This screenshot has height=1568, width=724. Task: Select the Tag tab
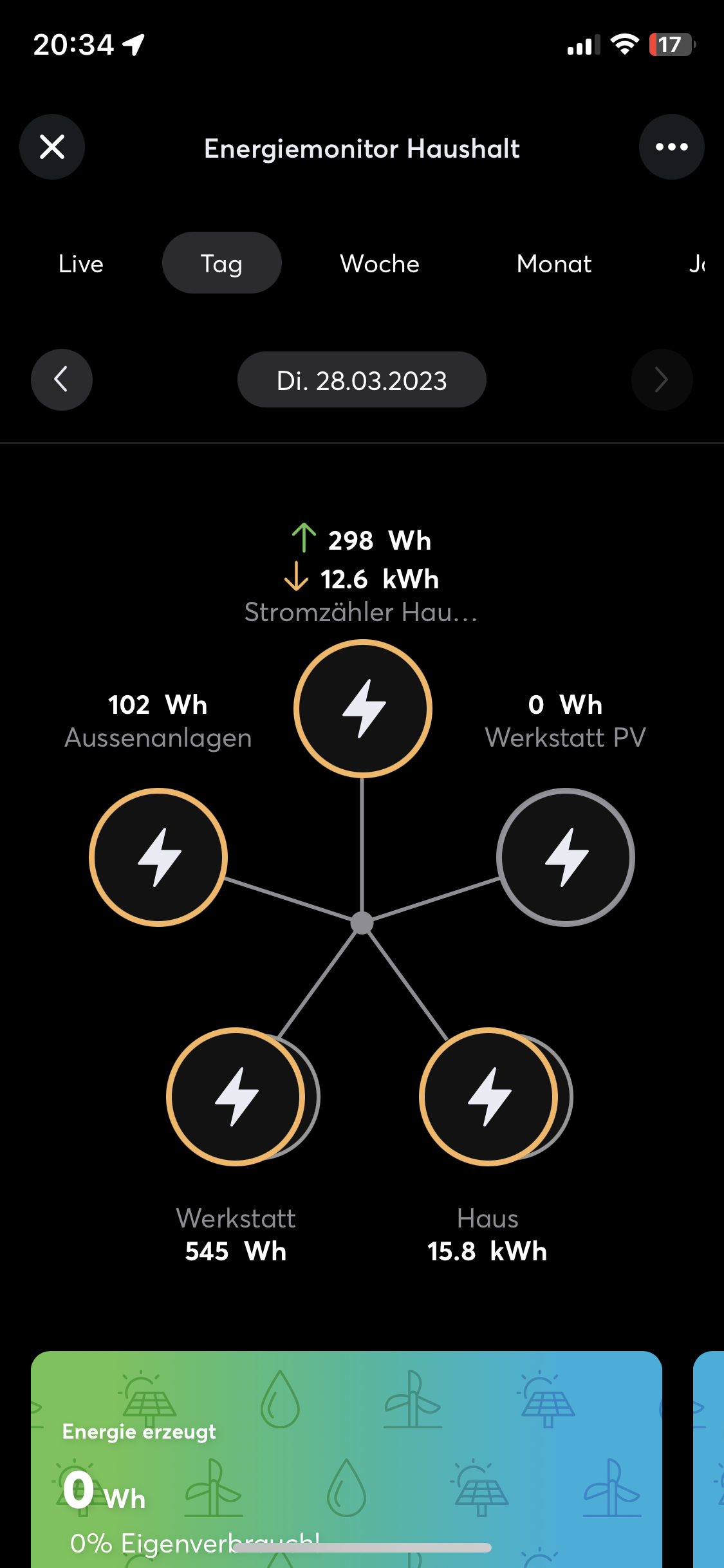221,263
